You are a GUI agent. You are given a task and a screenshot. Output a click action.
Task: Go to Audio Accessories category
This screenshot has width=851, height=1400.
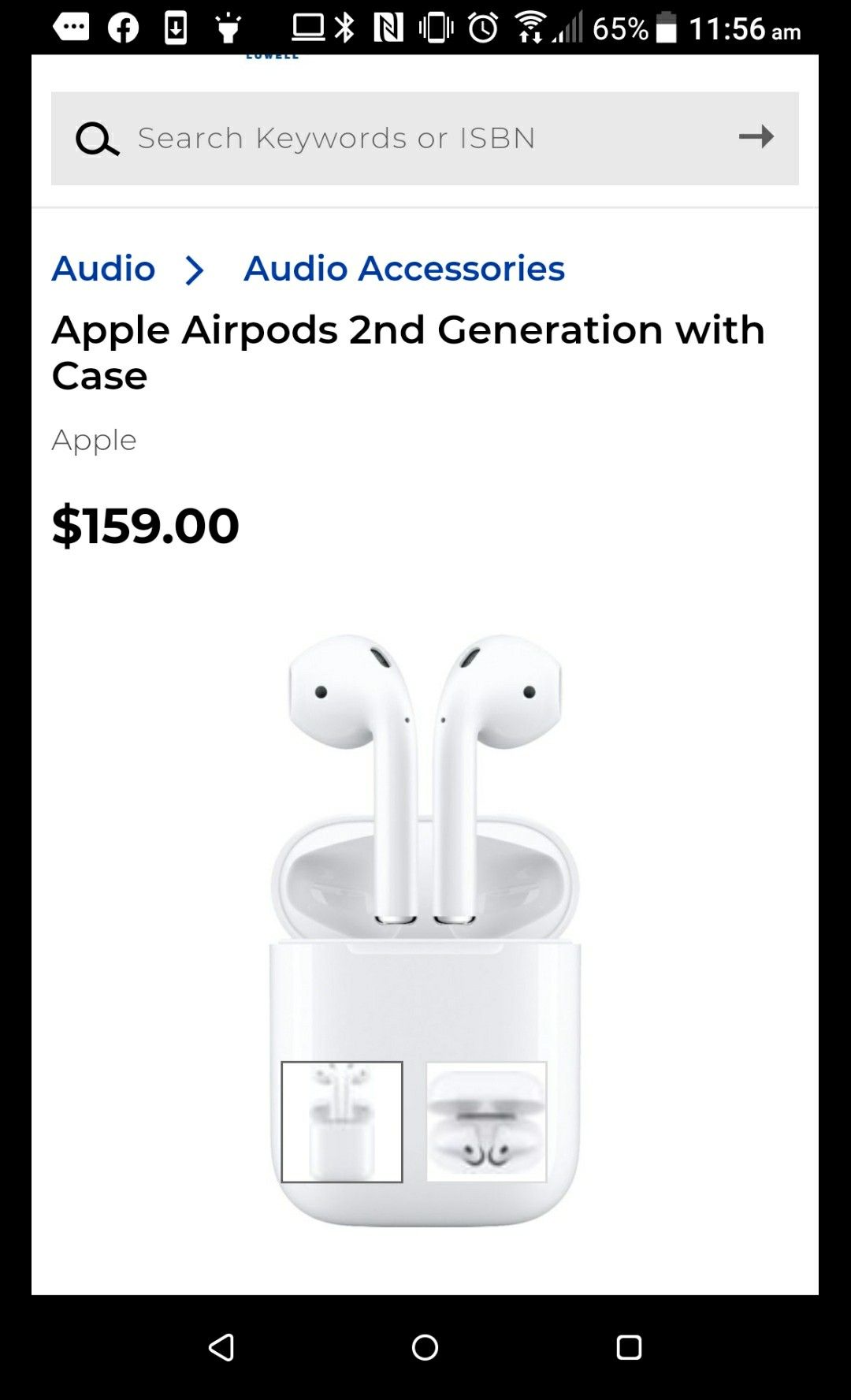403,269
